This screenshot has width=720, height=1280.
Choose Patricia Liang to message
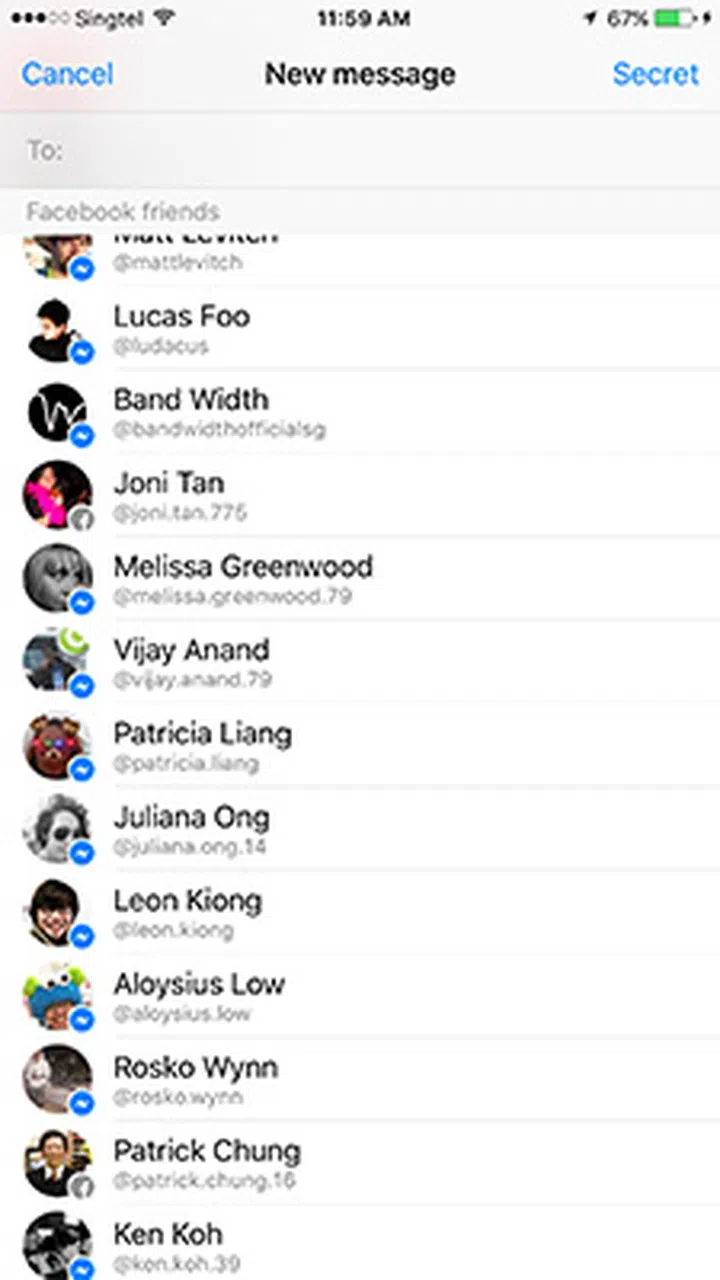pos(202,745)
